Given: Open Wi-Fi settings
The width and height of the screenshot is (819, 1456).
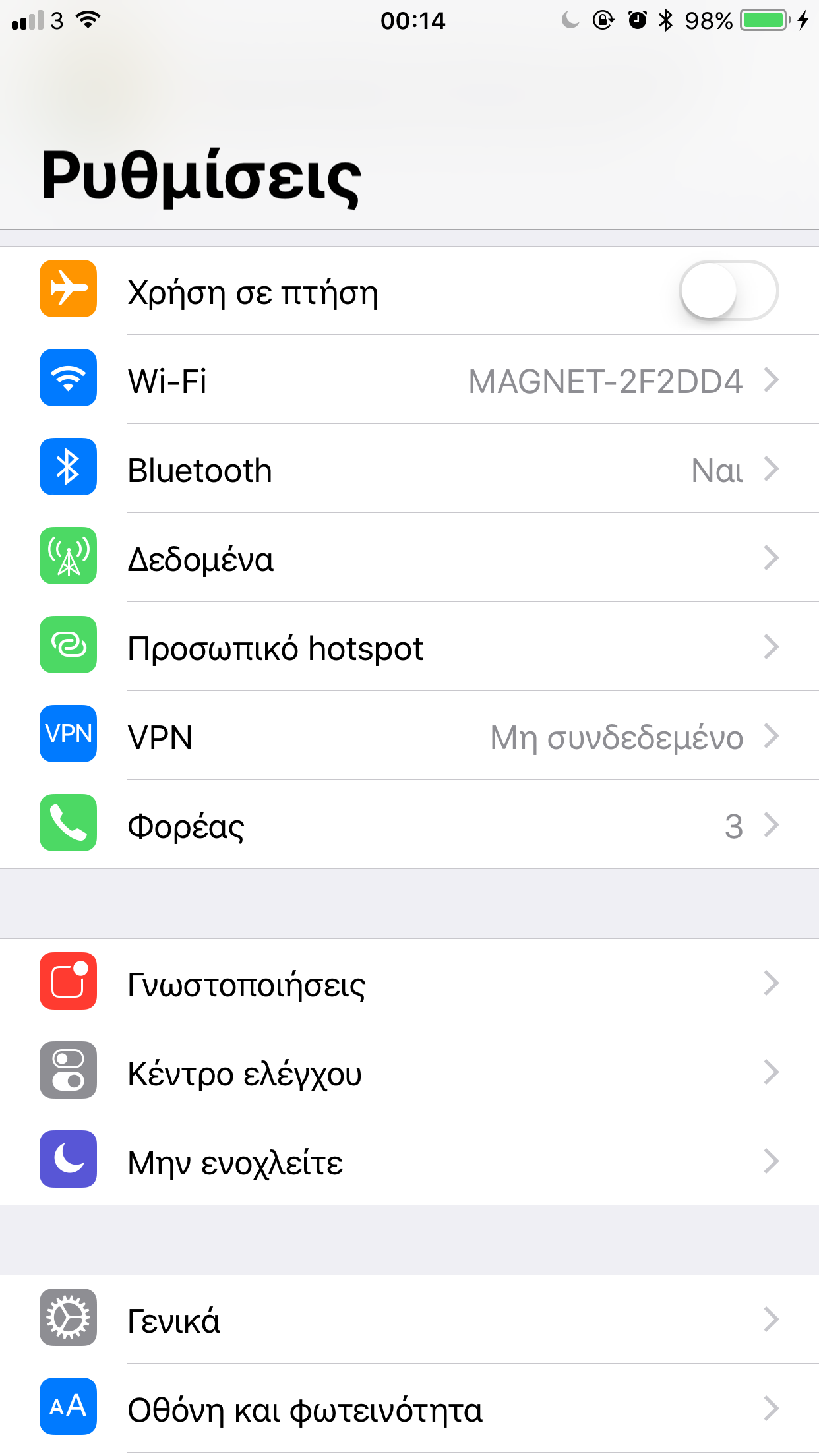Looking at the screenshot, I should point(409,380).
